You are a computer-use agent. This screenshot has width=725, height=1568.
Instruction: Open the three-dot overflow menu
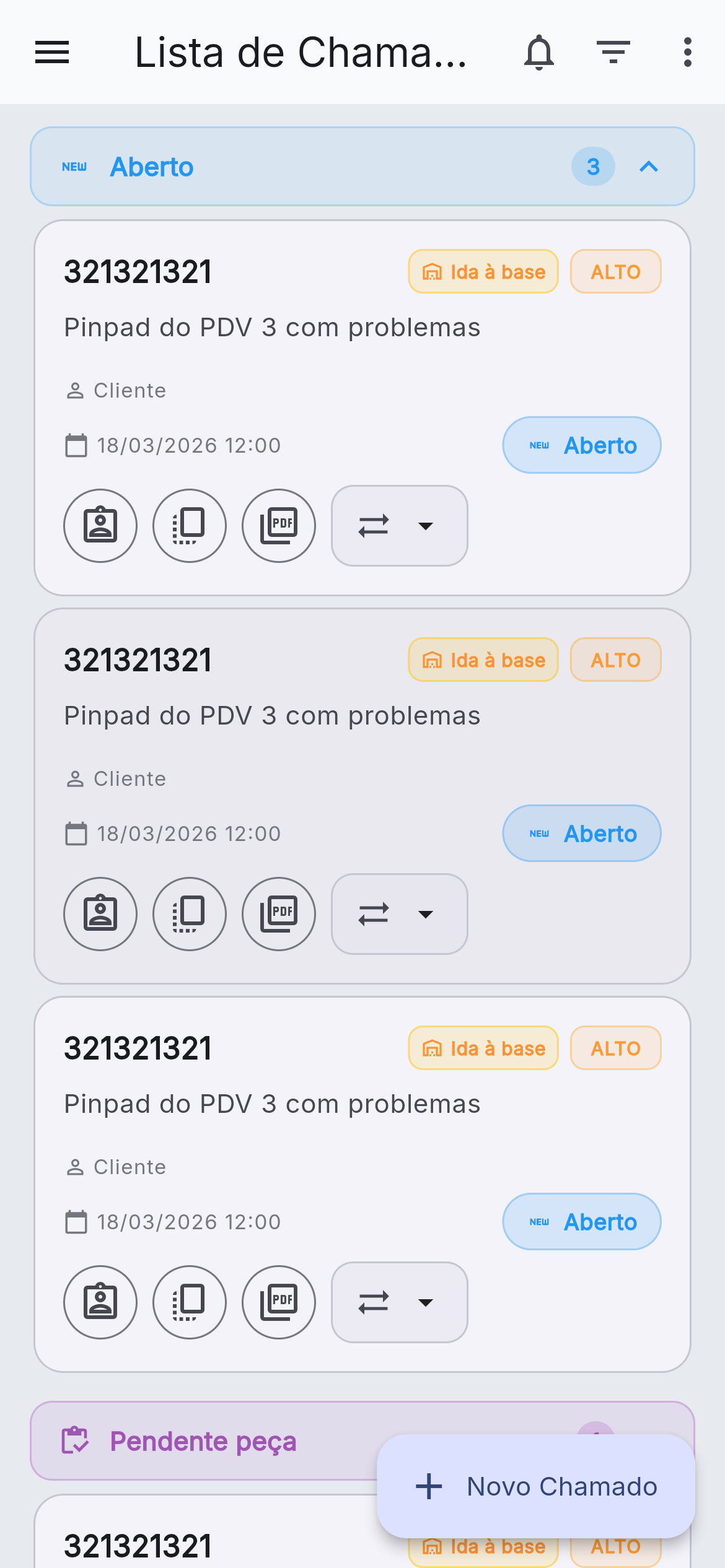[x=687, y=53]
